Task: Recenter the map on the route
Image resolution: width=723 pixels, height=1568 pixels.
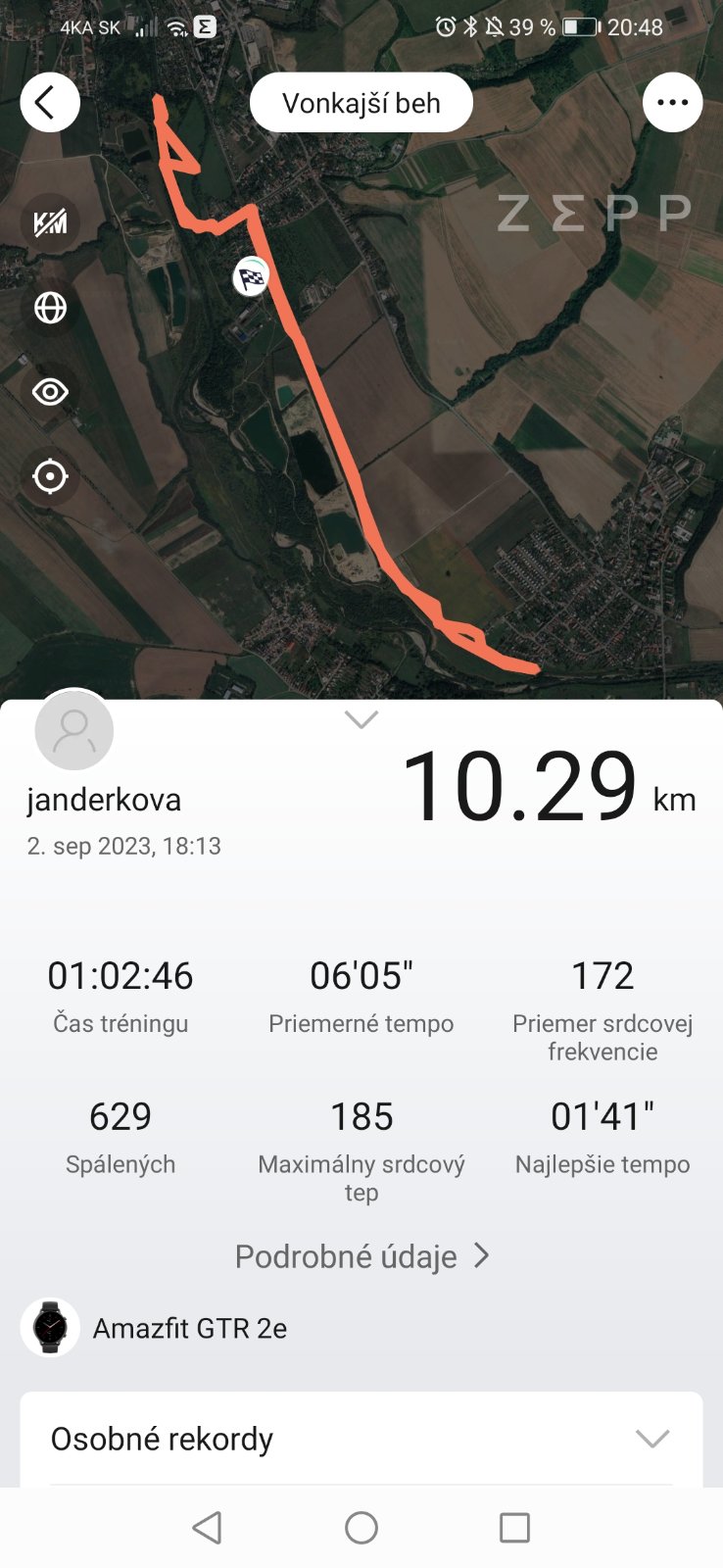Action: click(50, 477)
